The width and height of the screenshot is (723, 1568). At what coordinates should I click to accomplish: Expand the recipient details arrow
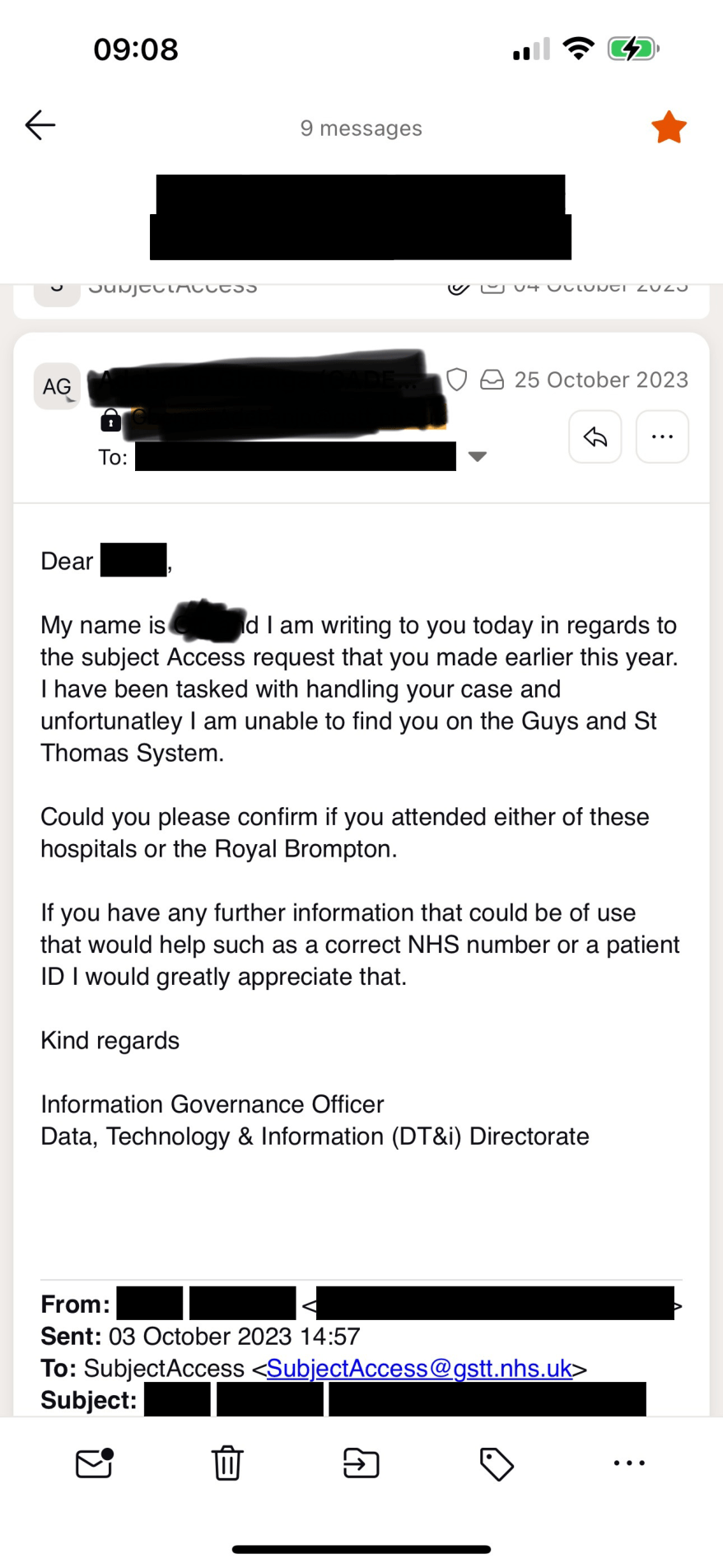click(x=478, y=456)
